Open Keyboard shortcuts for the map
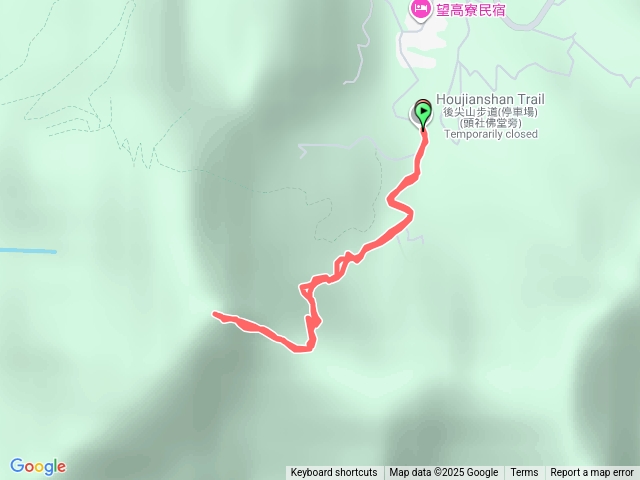 [334, 473]
